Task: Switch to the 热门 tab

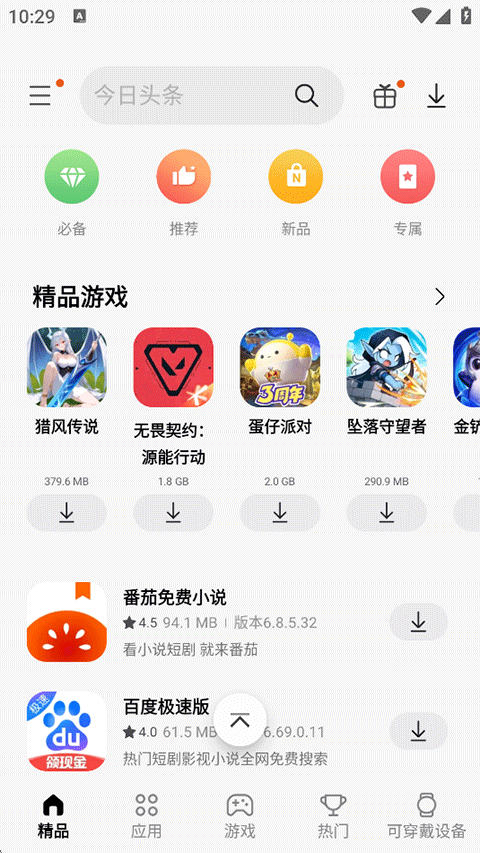Action: pos(333,815)
